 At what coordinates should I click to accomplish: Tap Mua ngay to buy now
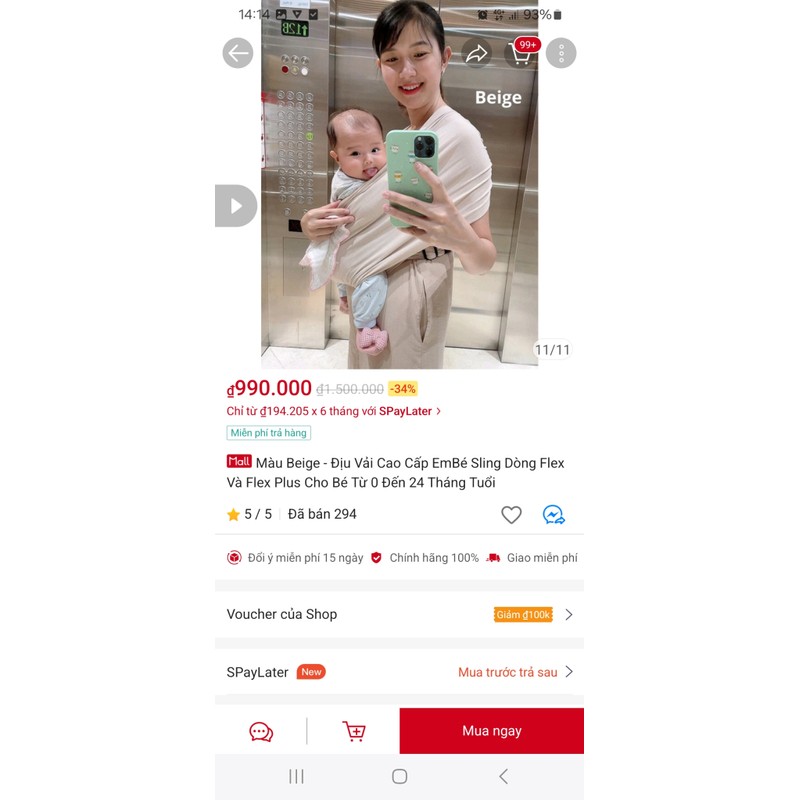(x=491, y=731)
